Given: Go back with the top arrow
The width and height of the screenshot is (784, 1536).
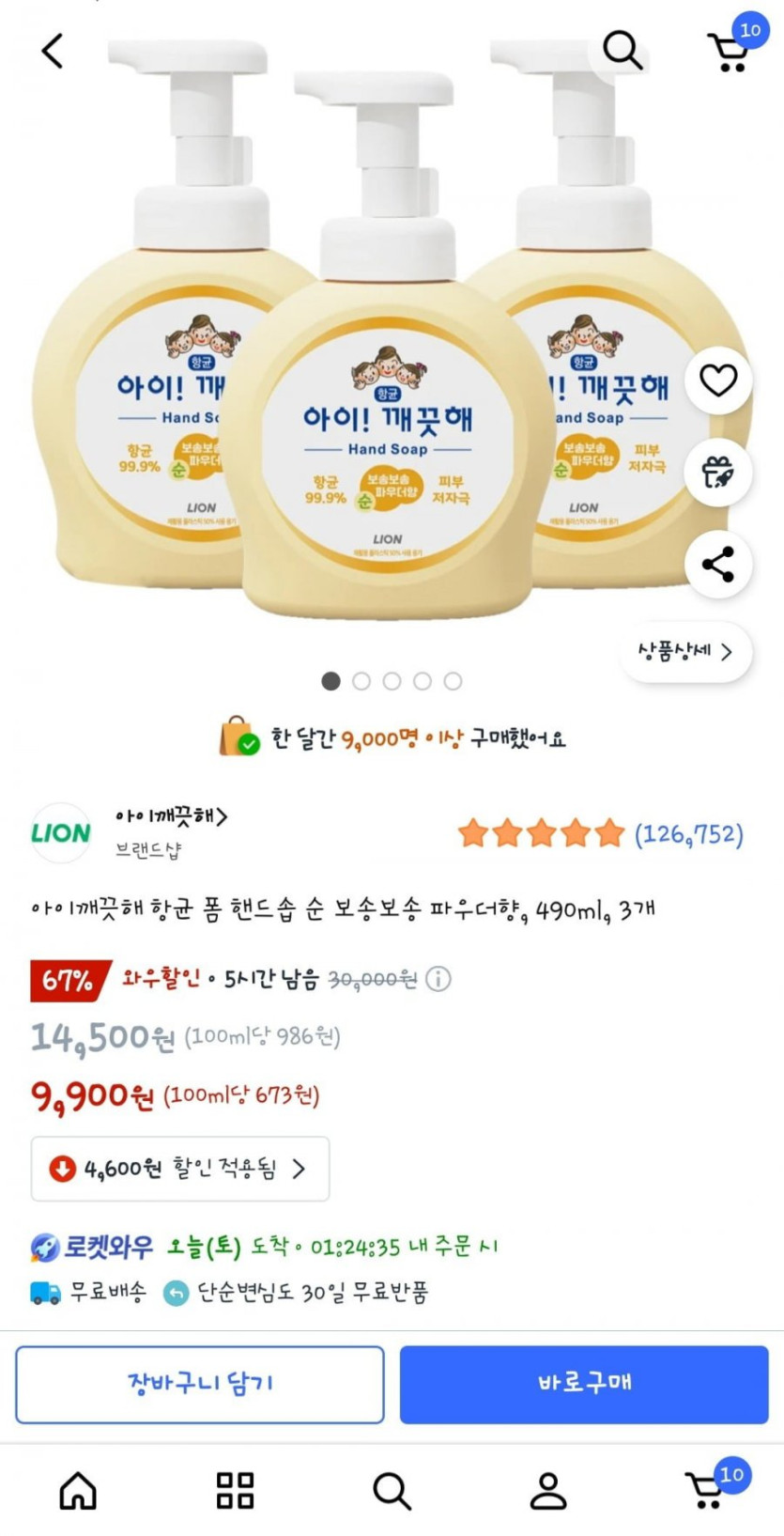Looking at the screenshot, I should [53, 51].
